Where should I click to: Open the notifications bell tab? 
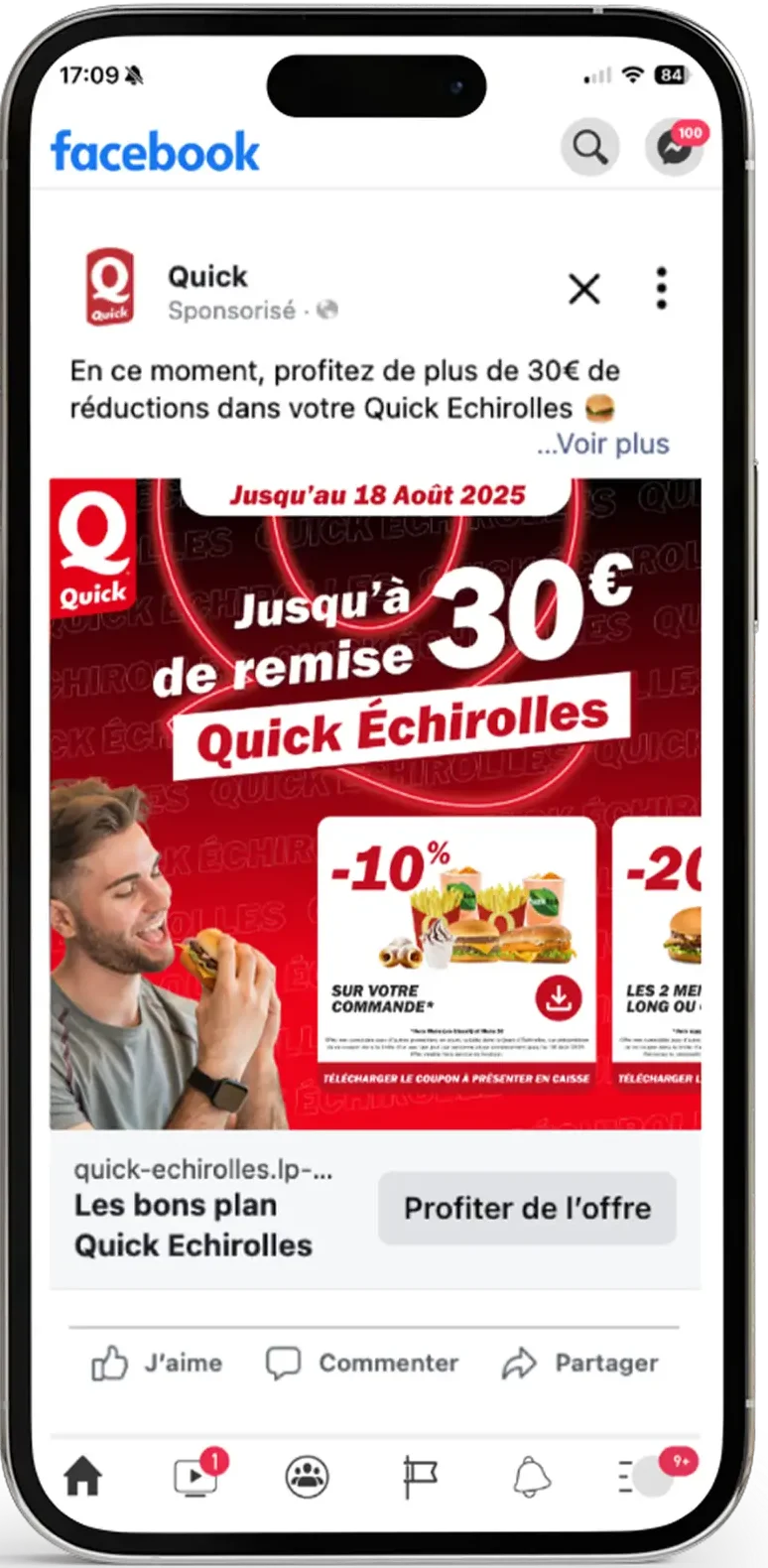[532, 1477]
